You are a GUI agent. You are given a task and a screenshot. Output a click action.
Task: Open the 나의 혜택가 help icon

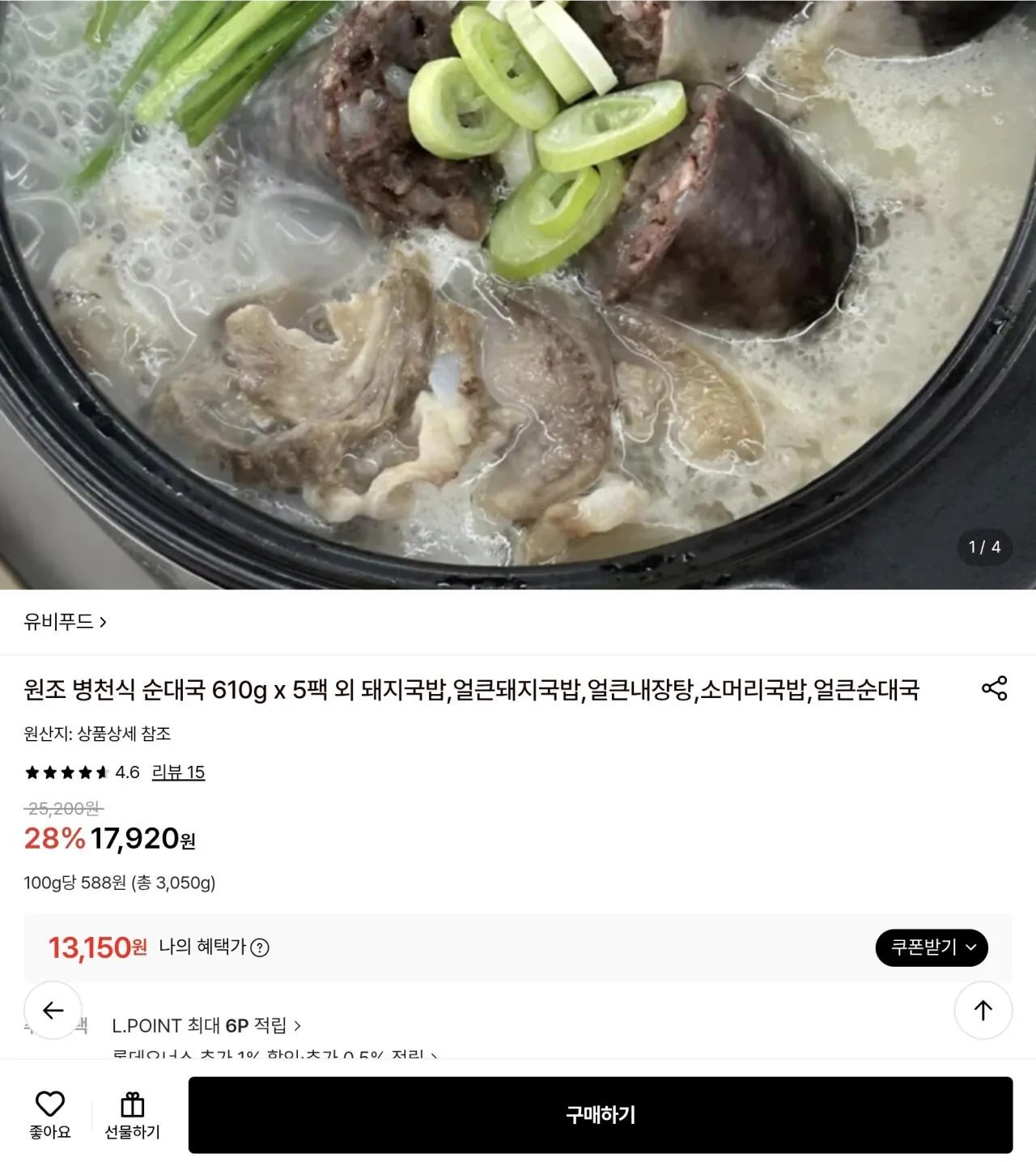coord(260,947)
